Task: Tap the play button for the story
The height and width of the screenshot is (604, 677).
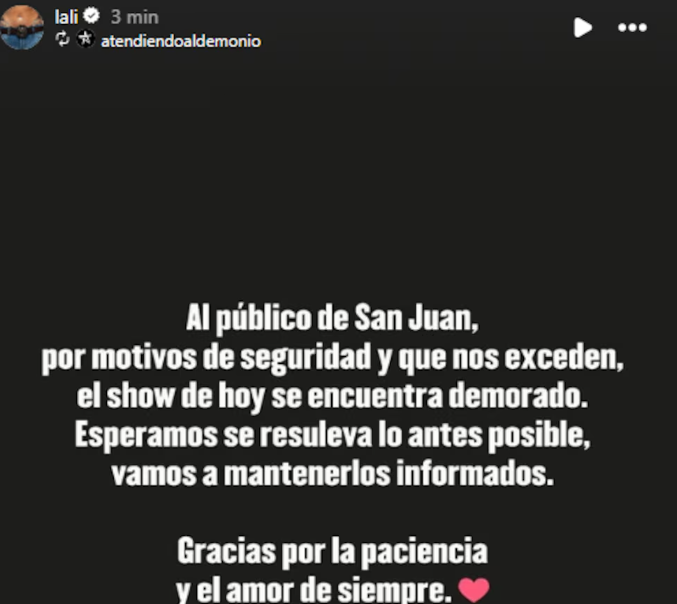Action: click(x=582, y=28)
